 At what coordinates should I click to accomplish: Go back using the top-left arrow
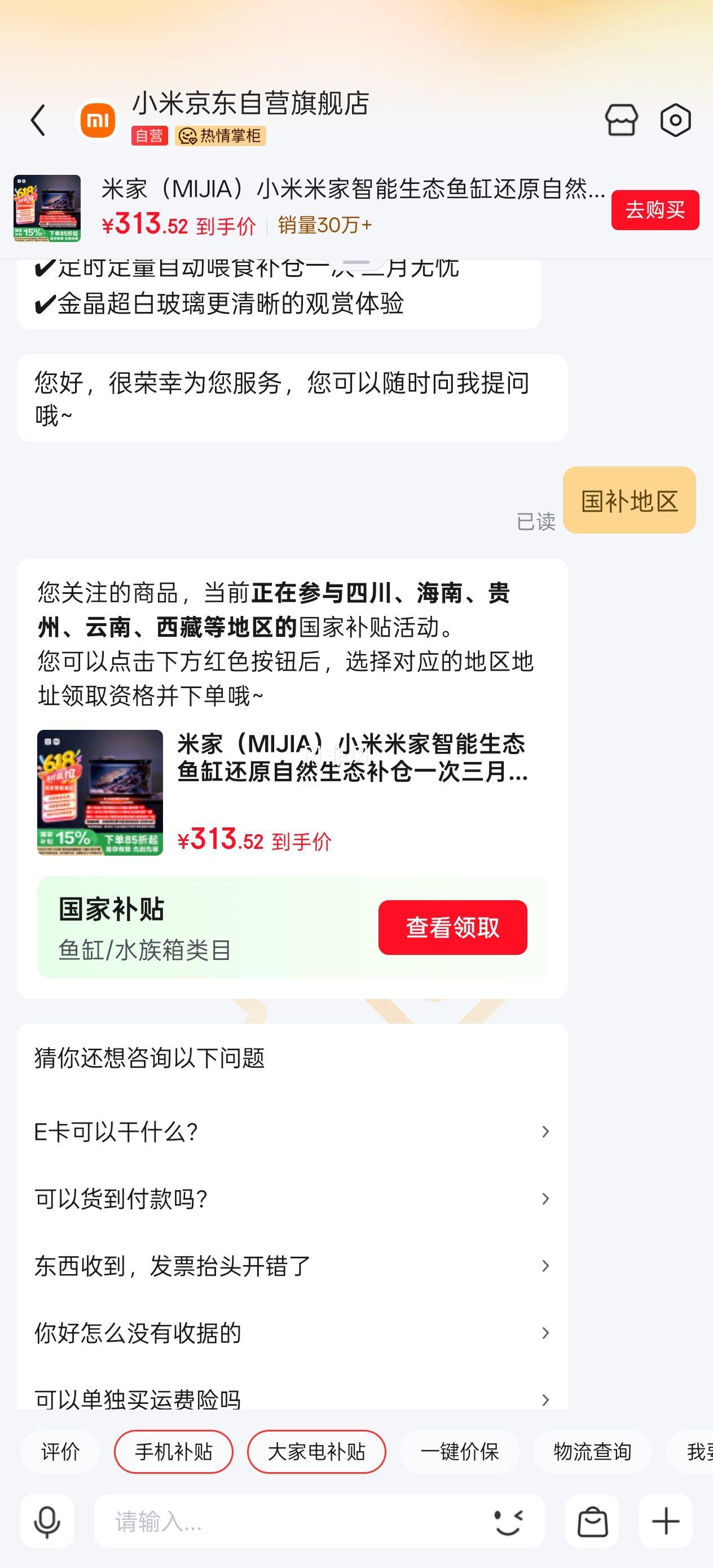click(x=38, y=120)
